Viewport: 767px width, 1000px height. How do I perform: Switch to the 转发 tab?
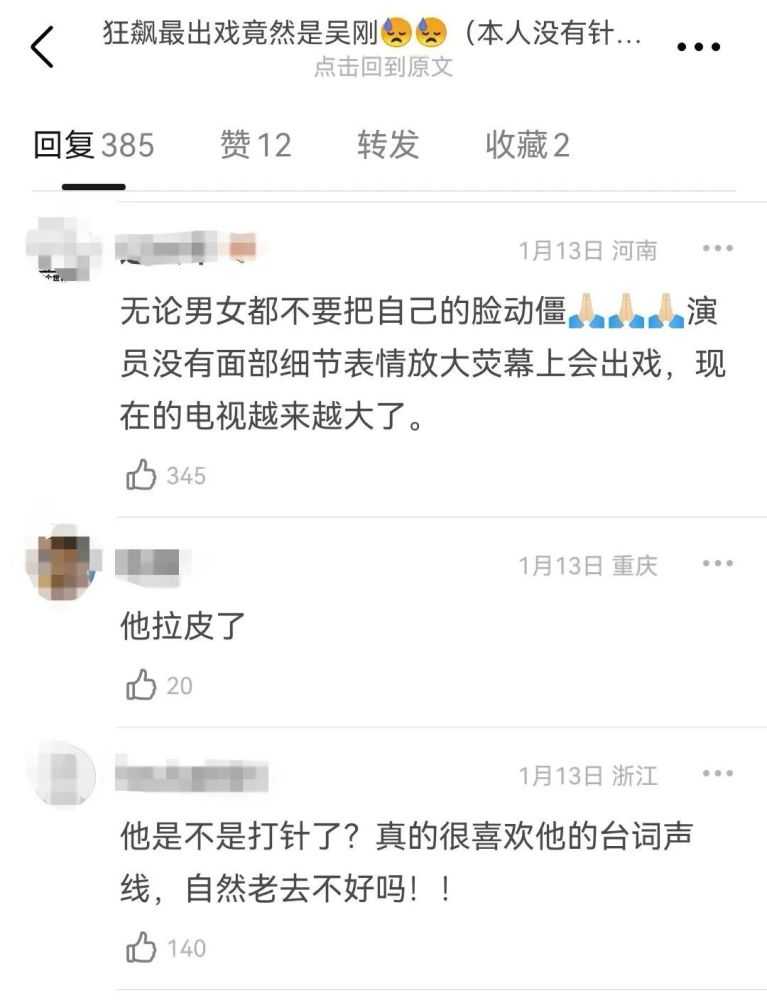point(387,146)
